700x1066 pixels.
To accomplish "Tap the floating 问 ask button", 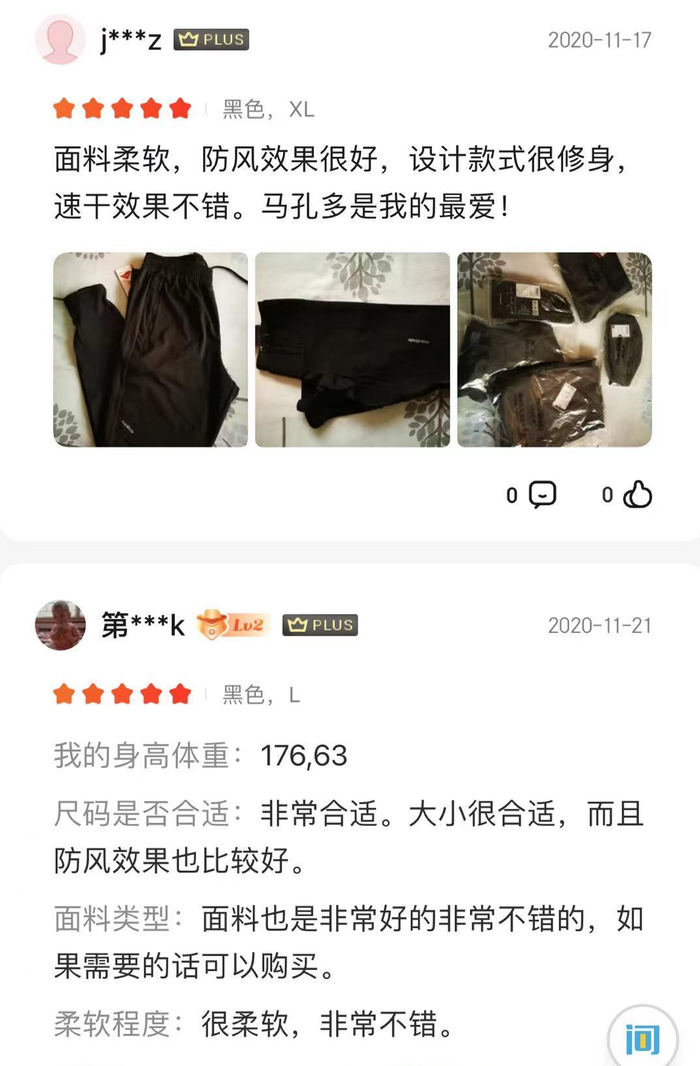I will (642, 1040).
